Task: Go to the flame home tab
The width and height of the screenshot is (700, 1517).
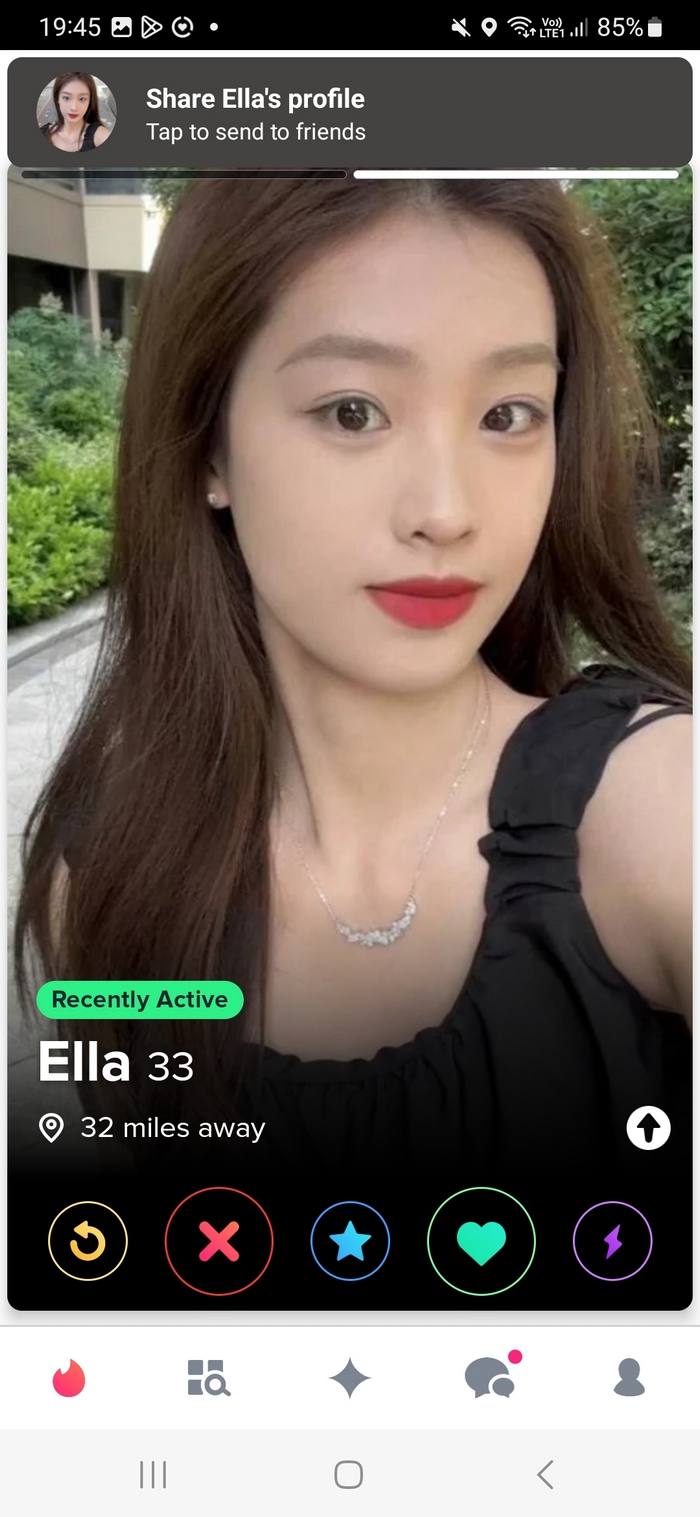Action: pos(69,1379)
